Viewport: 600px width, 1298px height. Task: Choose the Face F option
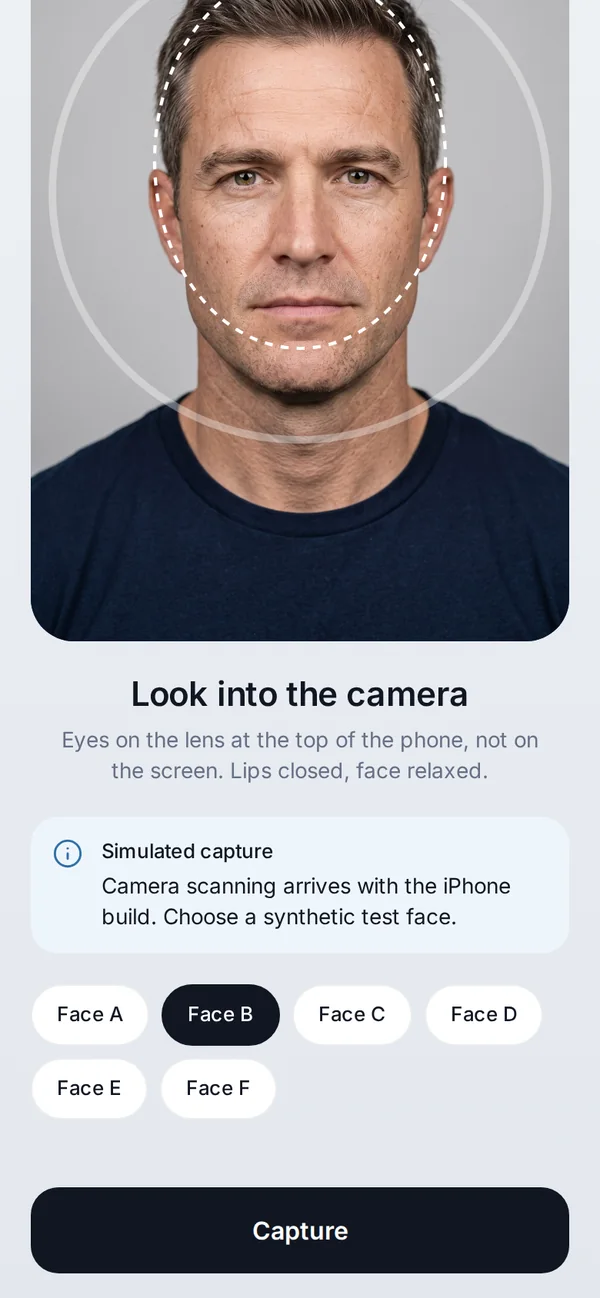218,1089
